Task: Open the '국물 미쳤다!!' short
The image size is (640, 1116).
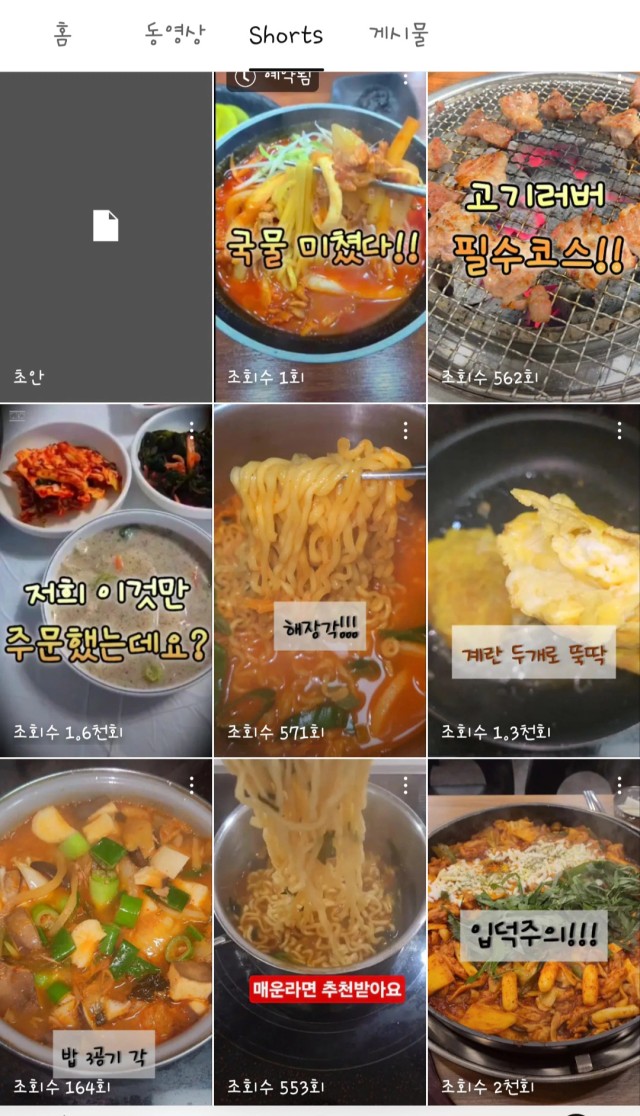Action: point(320,237)
